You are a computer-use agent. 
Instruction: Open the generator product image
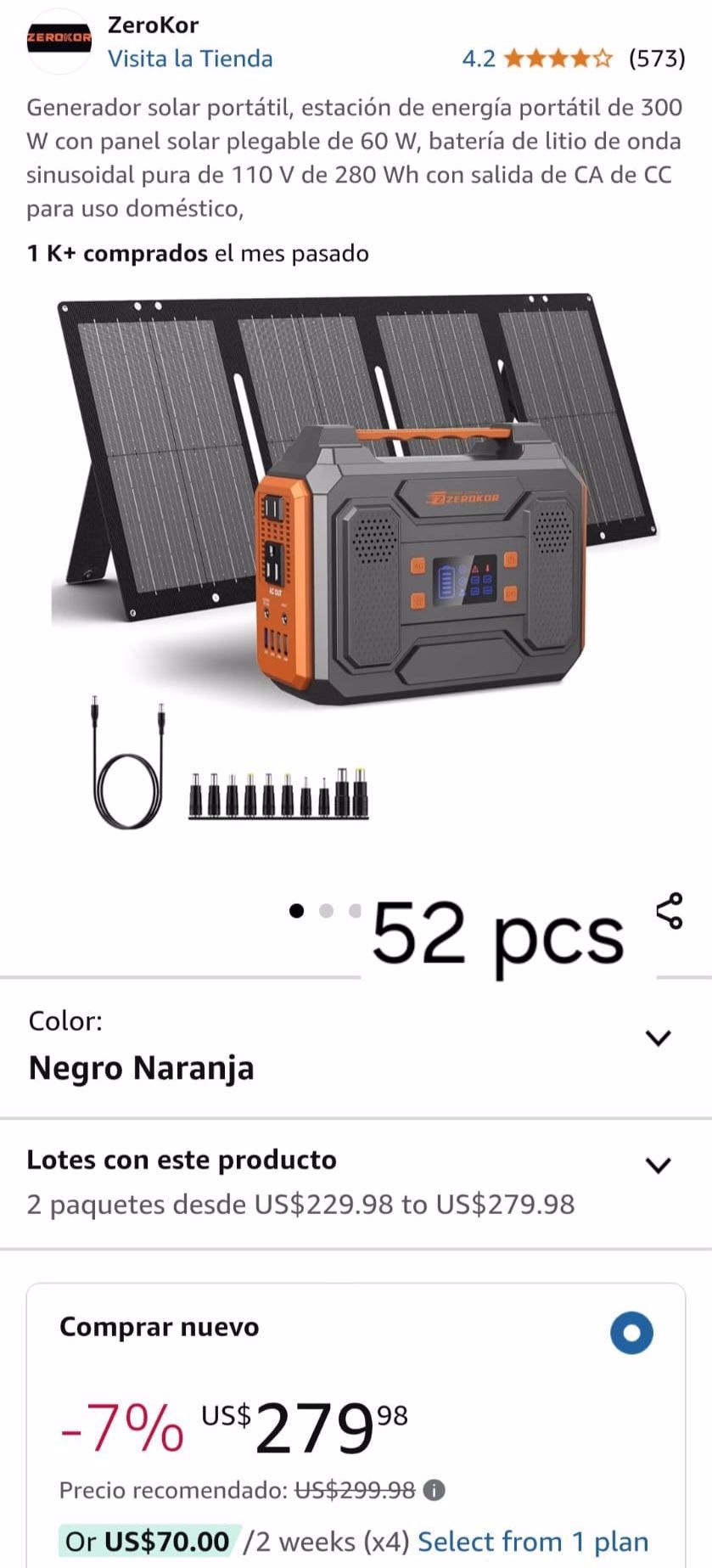355,562
